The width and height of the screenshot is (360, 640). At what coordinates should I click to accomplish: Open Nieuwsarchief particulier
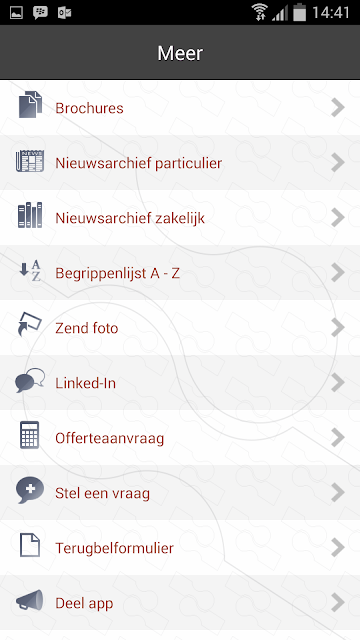180,162
